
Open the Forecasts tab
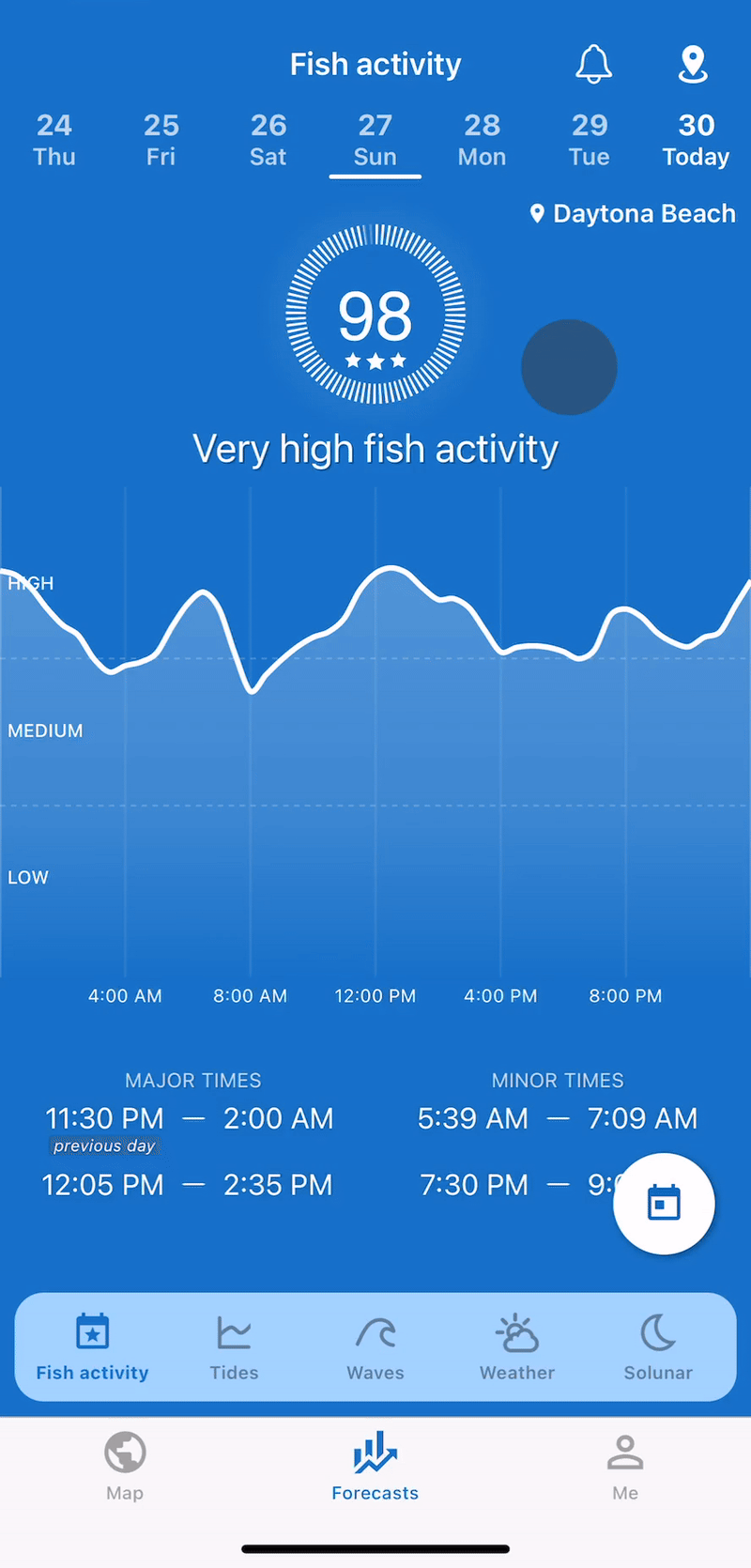tap(375, 1466)
